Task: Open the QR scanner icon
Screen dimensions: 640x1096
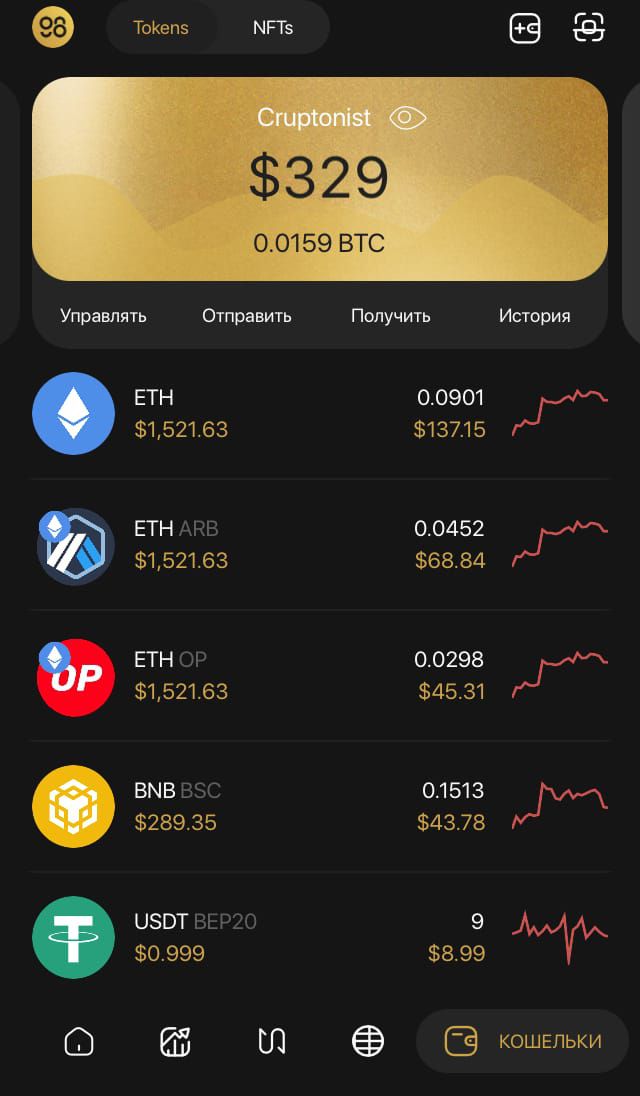Action: tap(588, 28)
